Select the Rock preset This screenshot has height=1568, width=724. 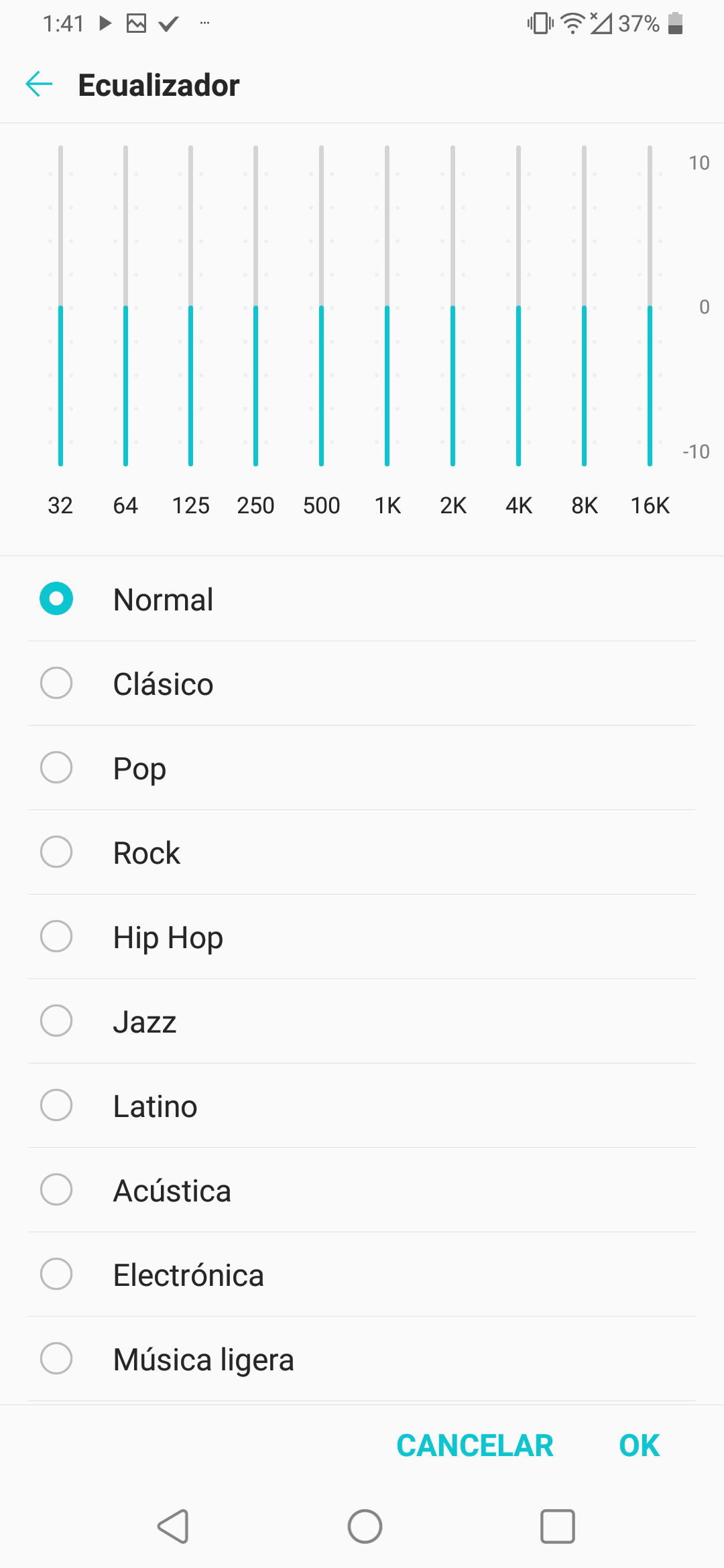pyautogui.click(x=362, y=852)
